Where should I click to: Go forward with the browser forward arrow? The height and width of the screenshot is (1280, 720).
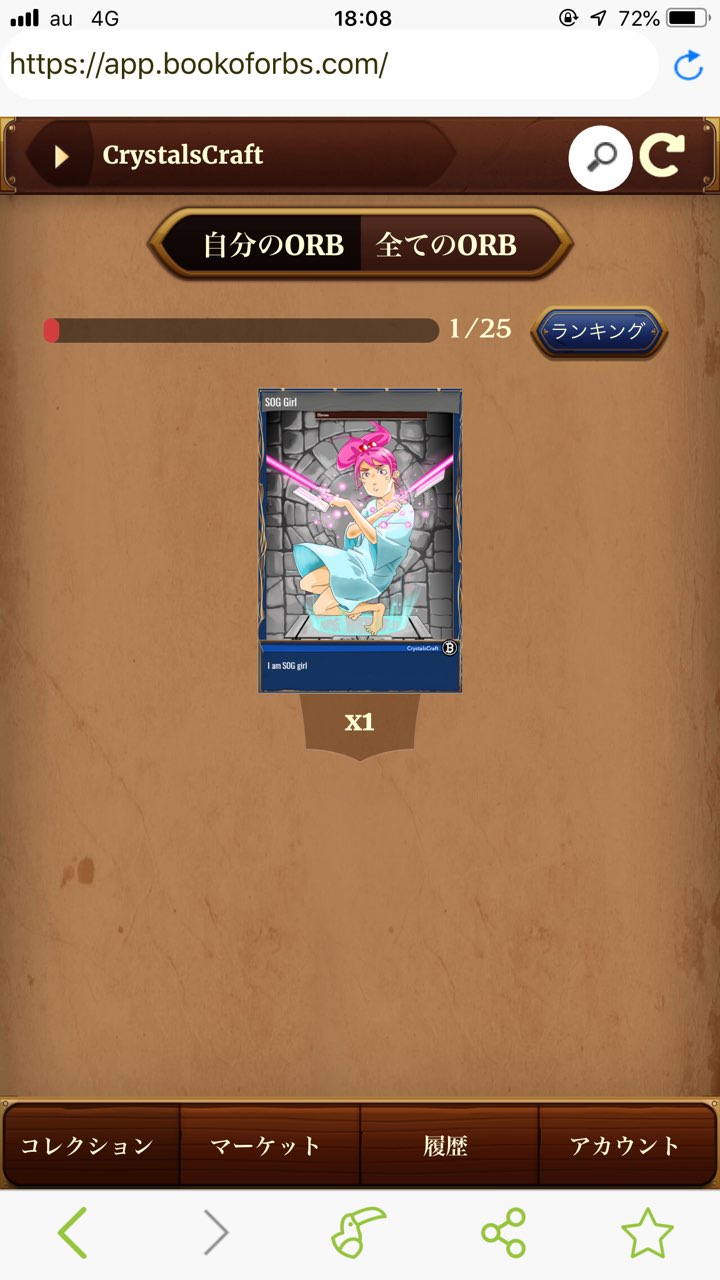216,1233
